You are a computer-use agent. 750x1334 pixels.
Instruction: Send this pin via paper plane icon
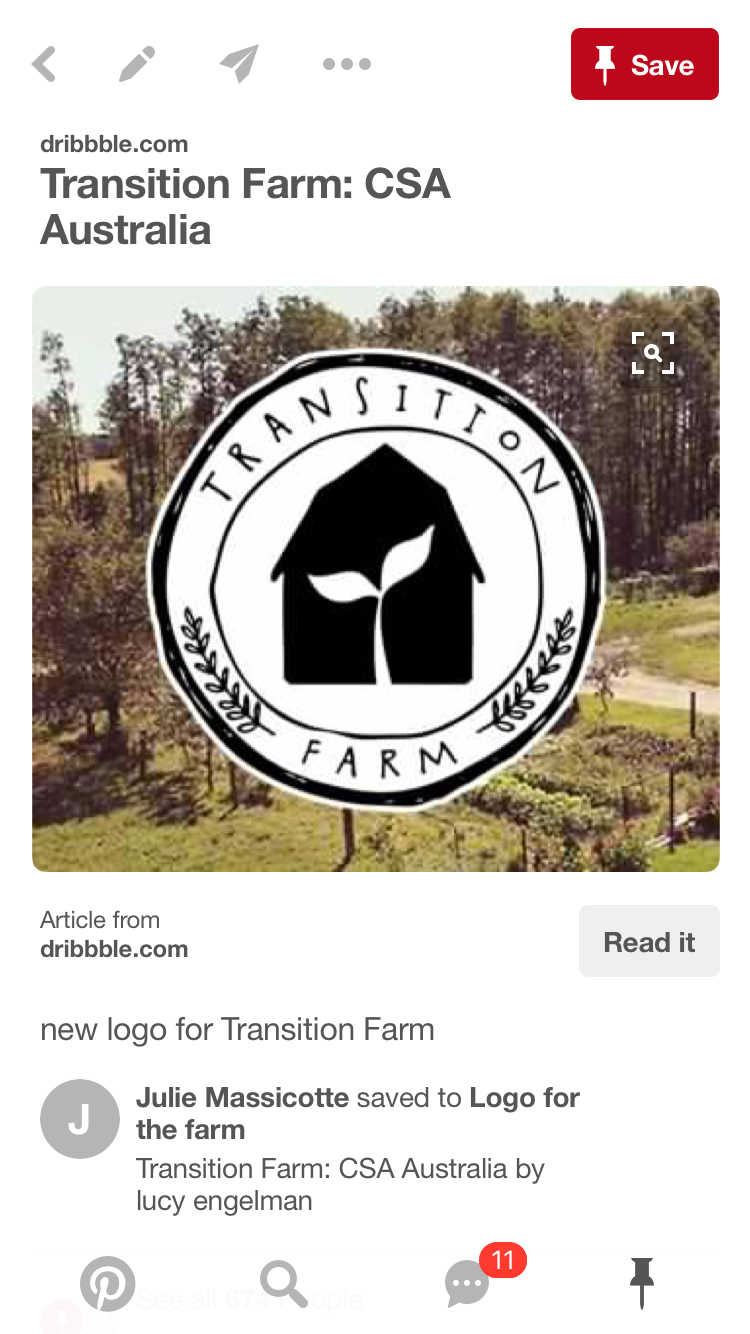[240, 65]
